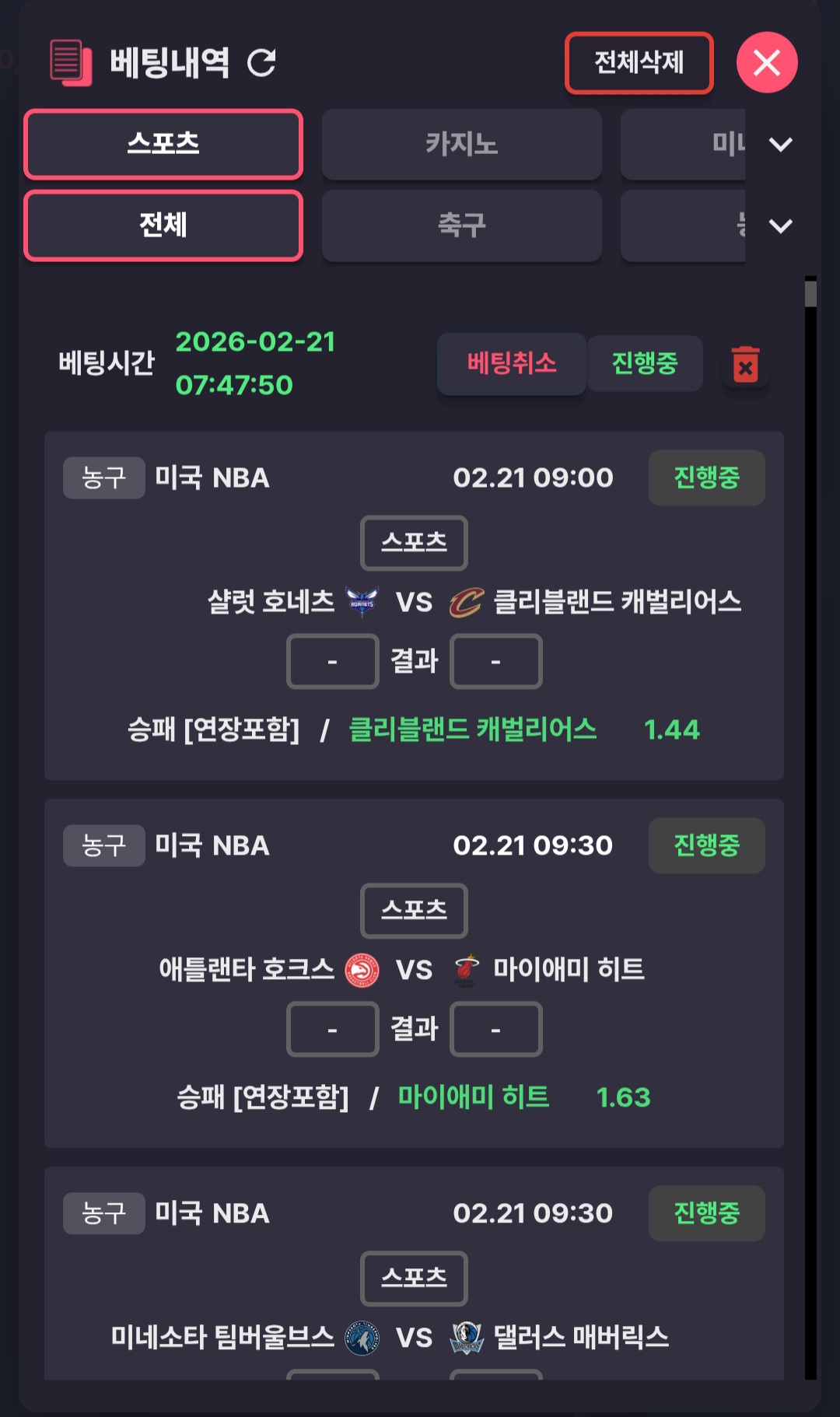Expand the top category tabs chevron
Screen dimensions: 840x1417
[x=780, y=144]
